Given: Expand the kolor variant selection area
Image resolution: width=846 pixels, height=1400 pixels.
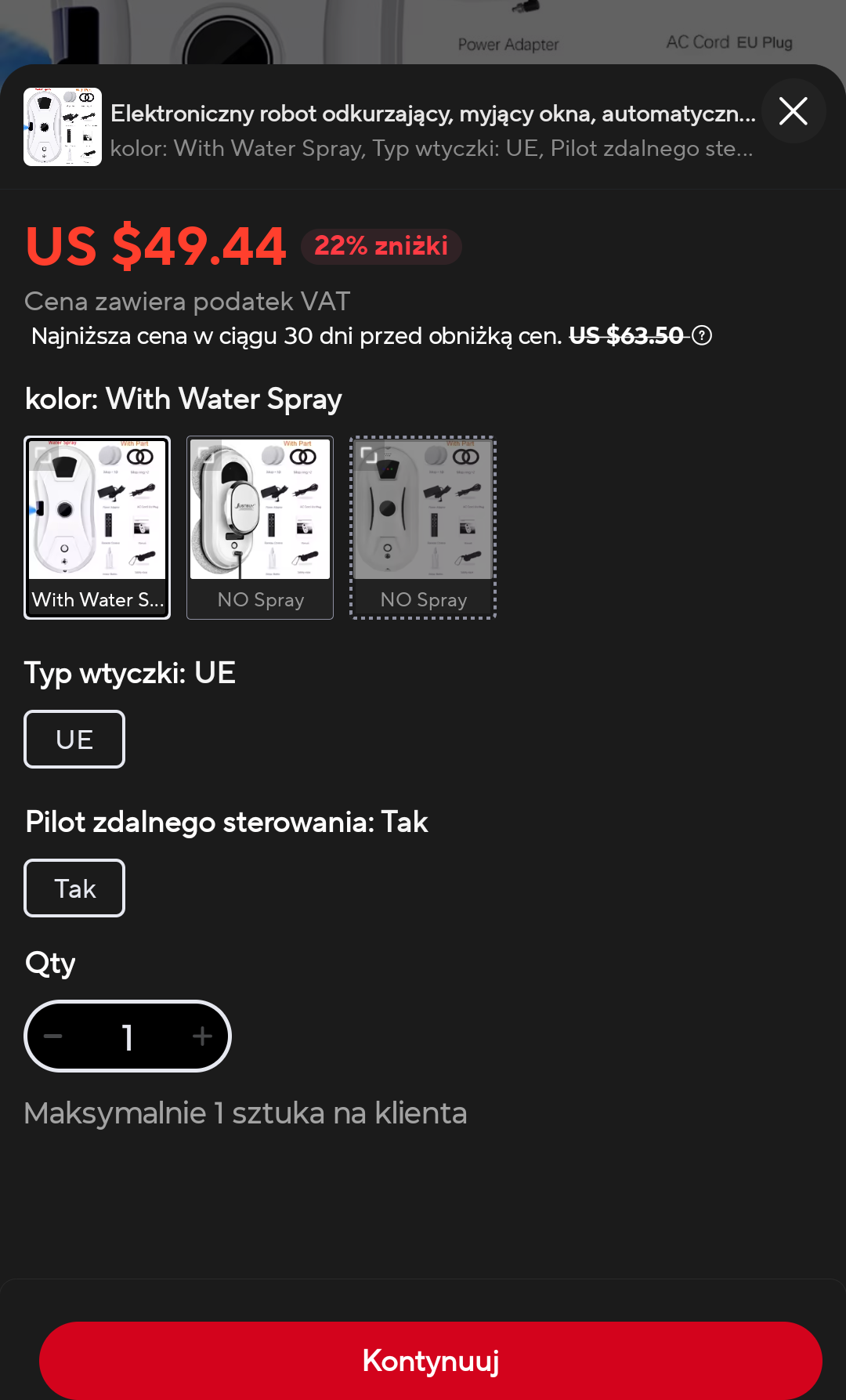Looking at the screenshot, I should pos(183,399).
